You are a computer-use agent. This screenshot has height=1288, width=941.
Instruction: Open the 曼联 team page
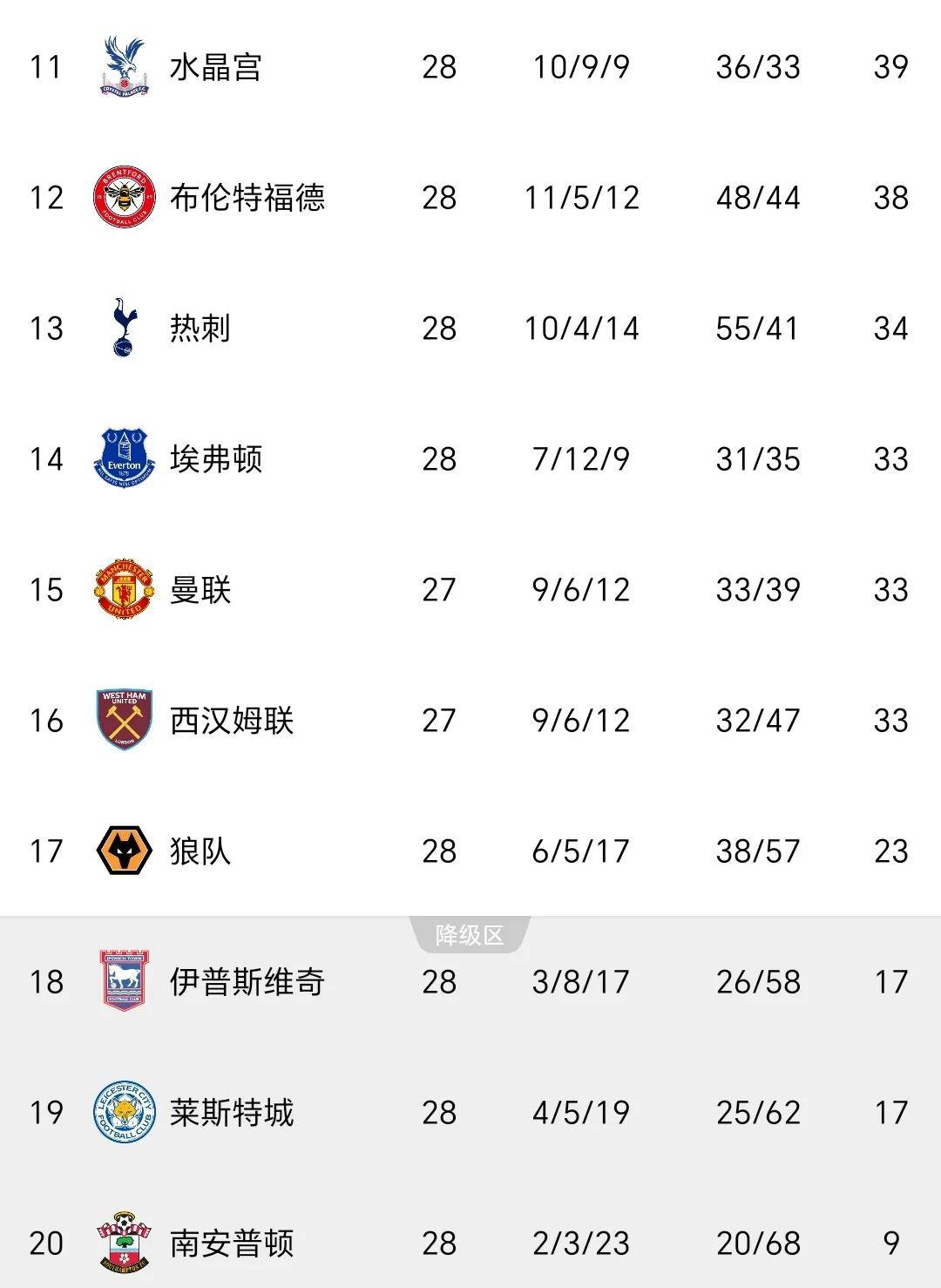200,590
